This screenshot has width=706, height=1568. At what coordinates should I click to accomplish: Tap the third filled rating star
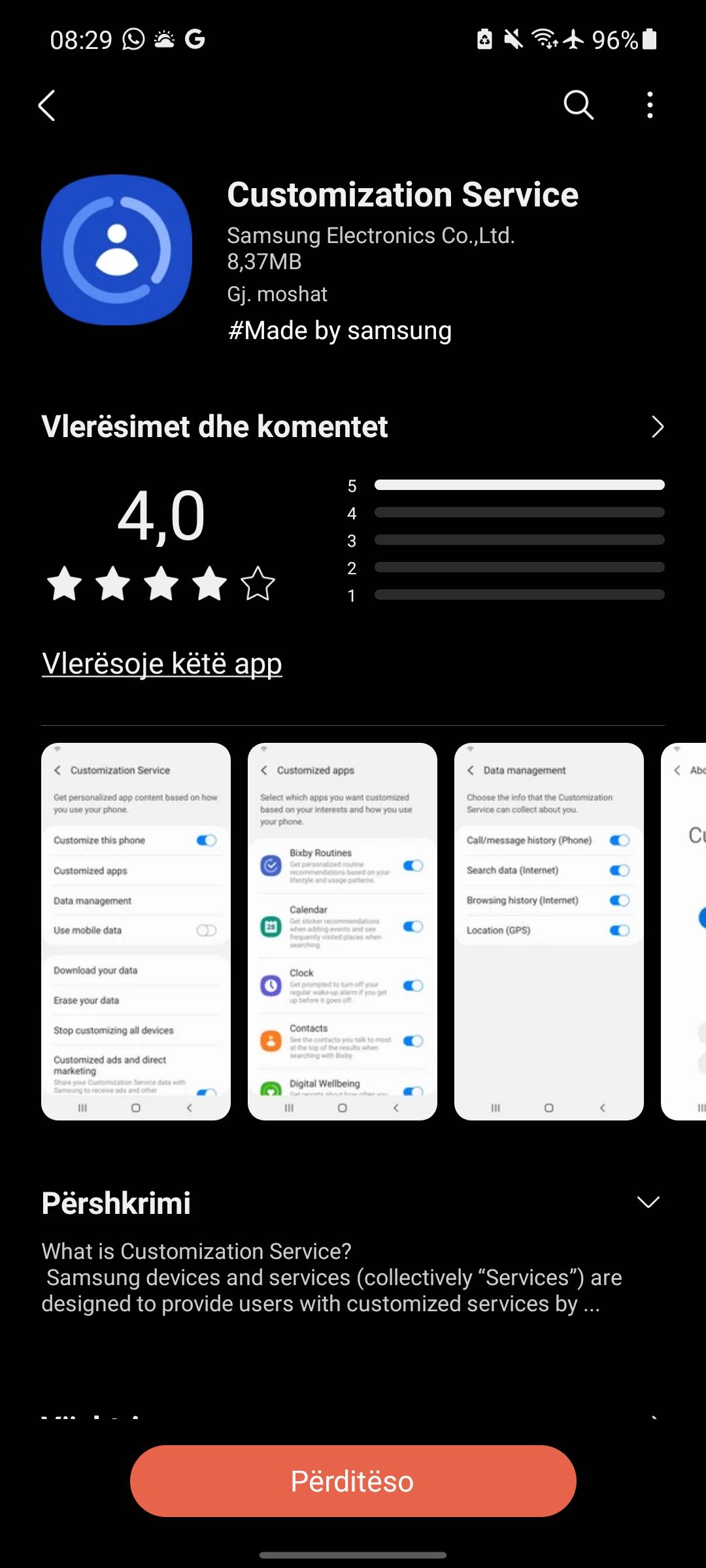click(161, 585)
